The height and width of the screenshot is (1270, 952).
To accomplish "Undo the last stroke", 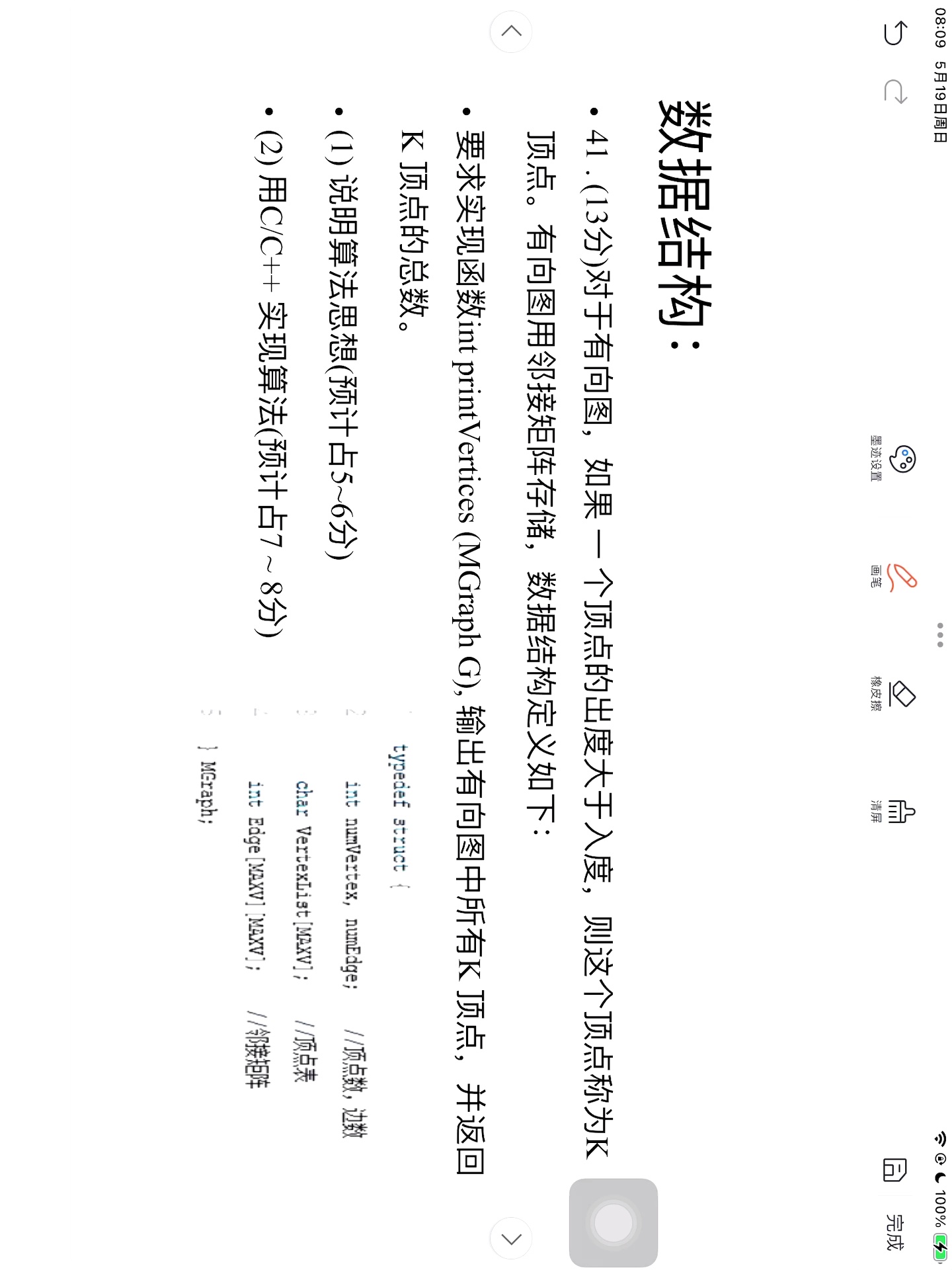I will point(896,32).
